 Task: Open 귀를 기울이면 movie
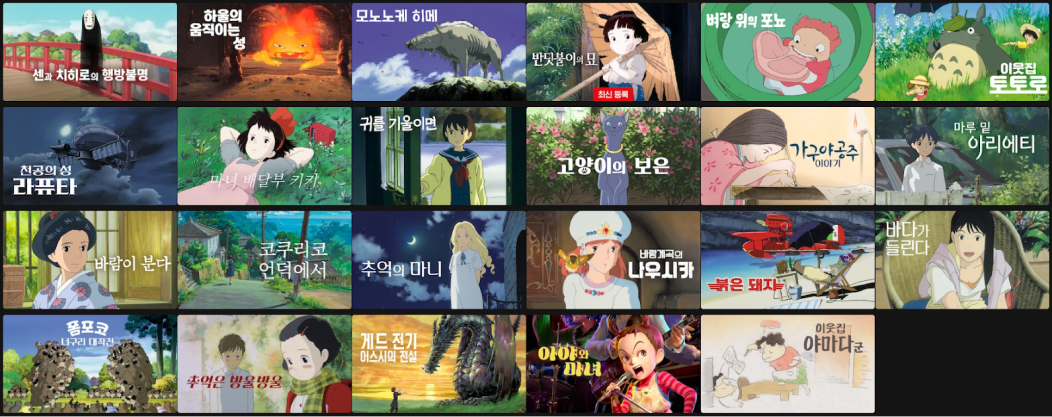[x=439, y=156]
